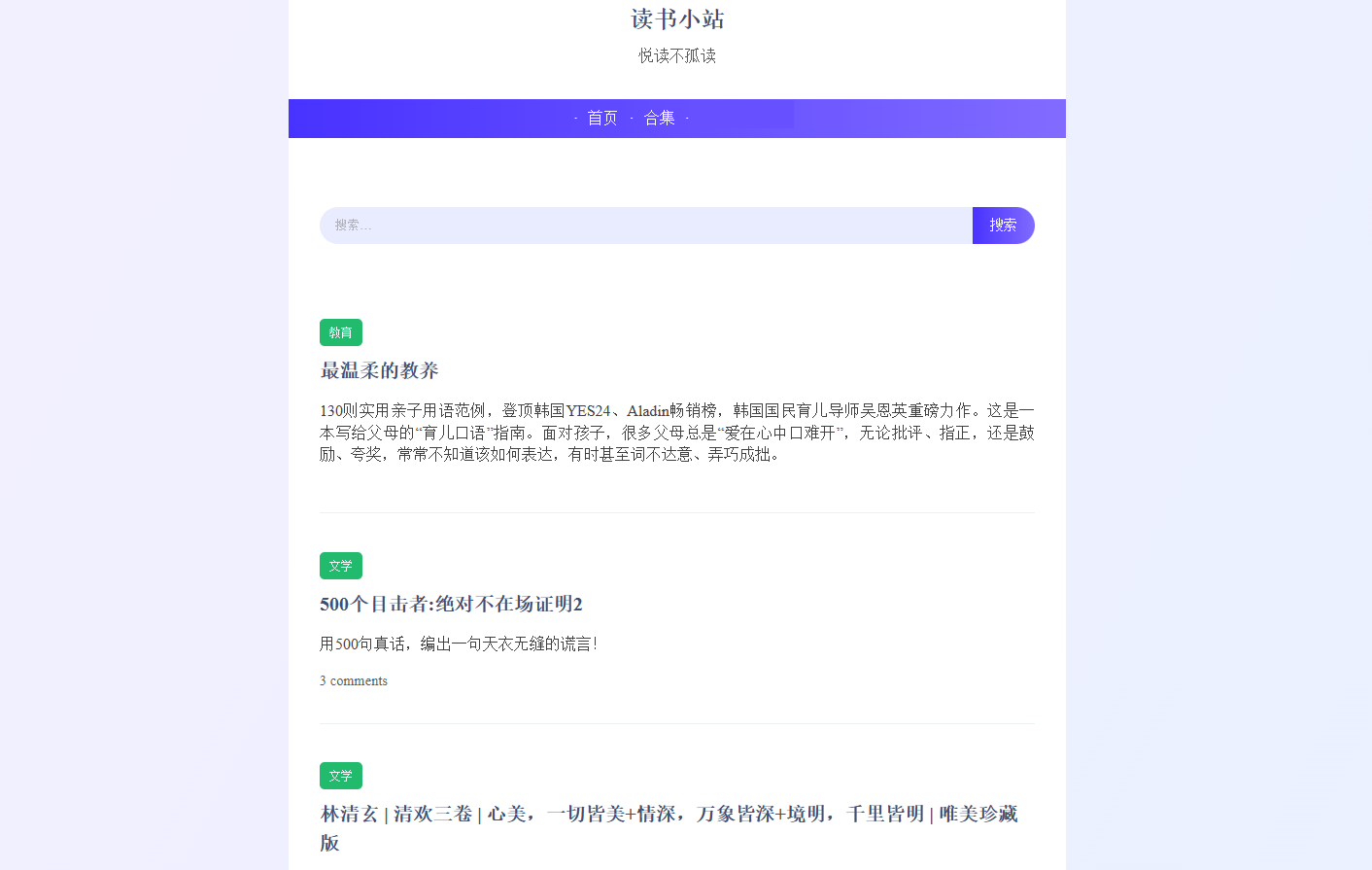Open the 林清玄 清欢三卷 article
Viewport: 1372px width, 870px height.
(669, 815)
